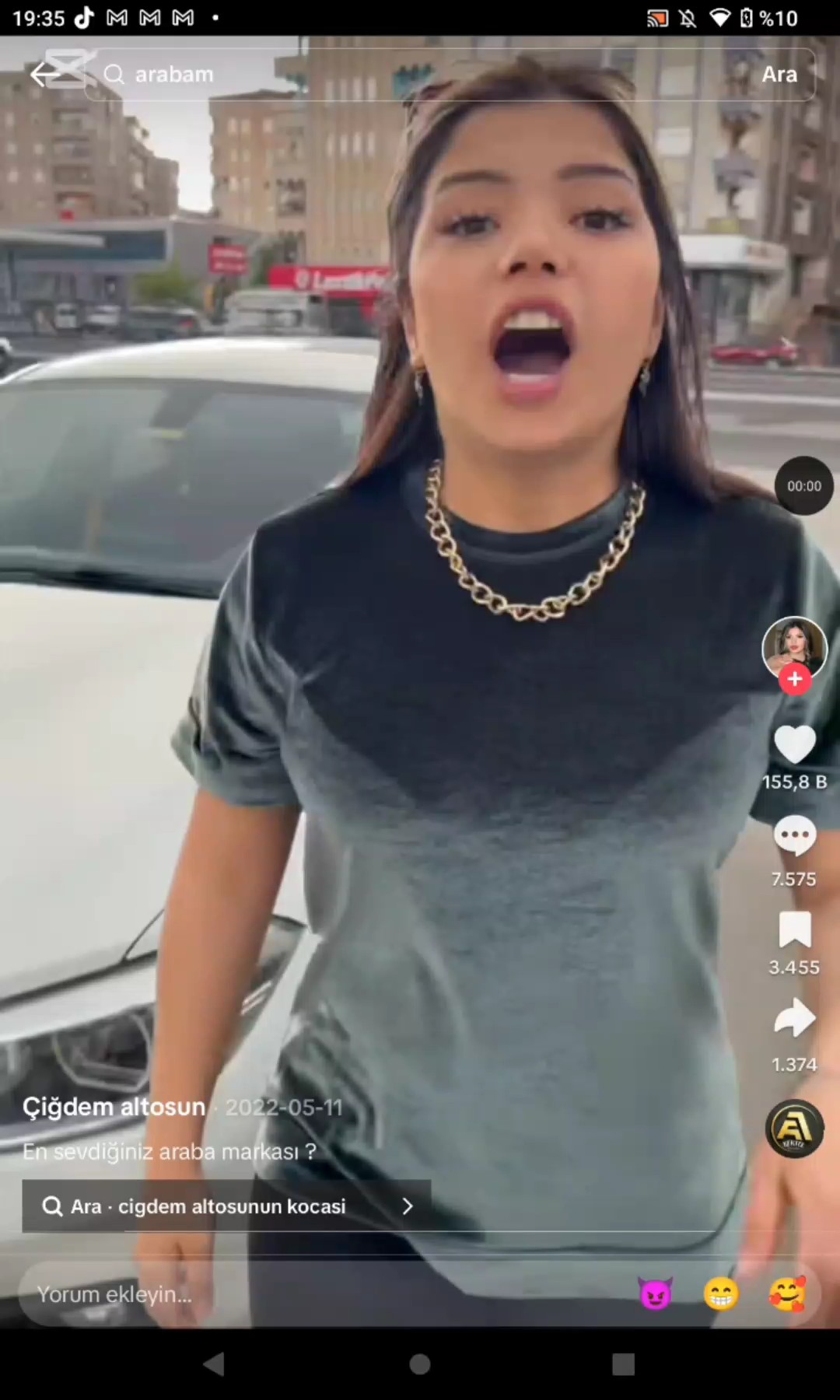Insert the purple devil emoji
The image size is (840, 1400).
coord(655,1294)
